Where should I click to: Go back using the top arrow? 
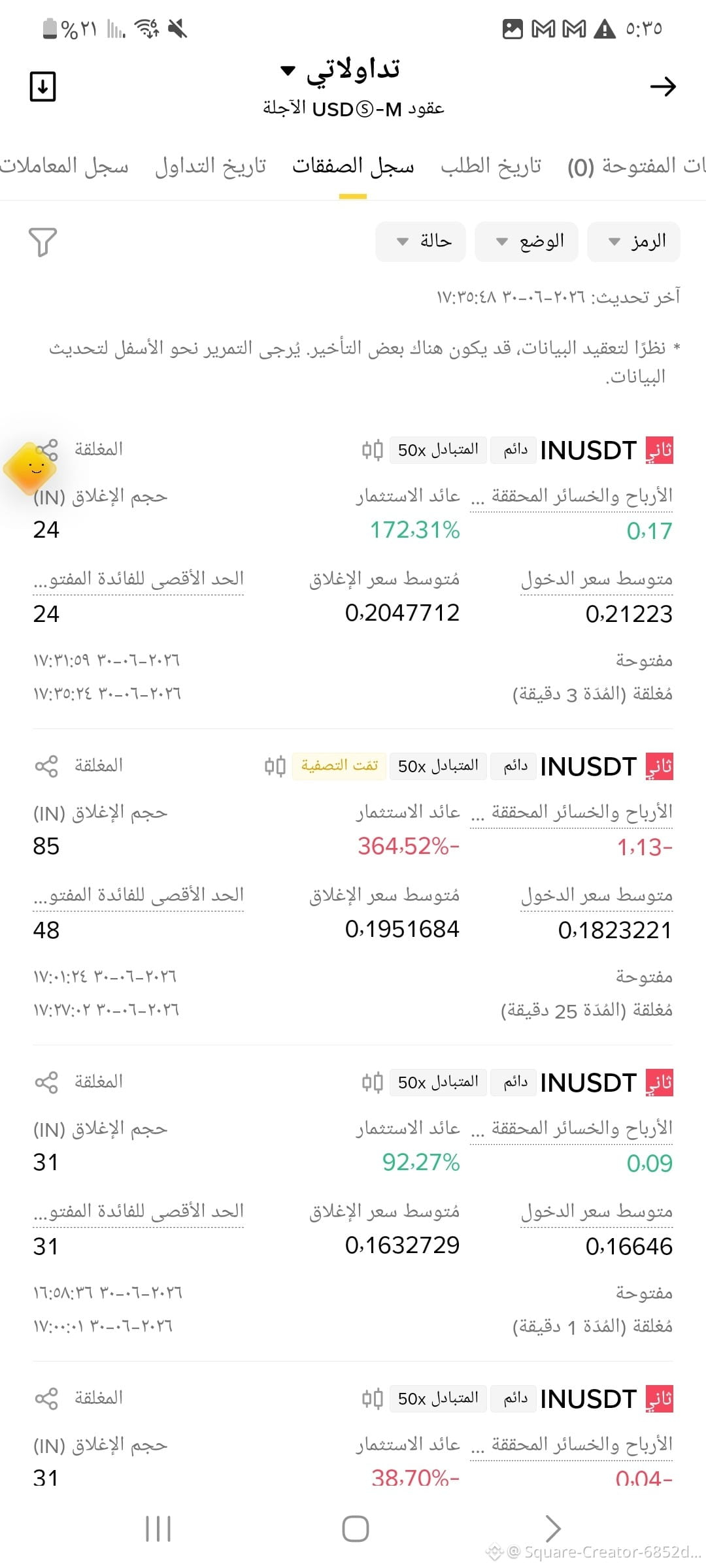(x=662, y=86)
